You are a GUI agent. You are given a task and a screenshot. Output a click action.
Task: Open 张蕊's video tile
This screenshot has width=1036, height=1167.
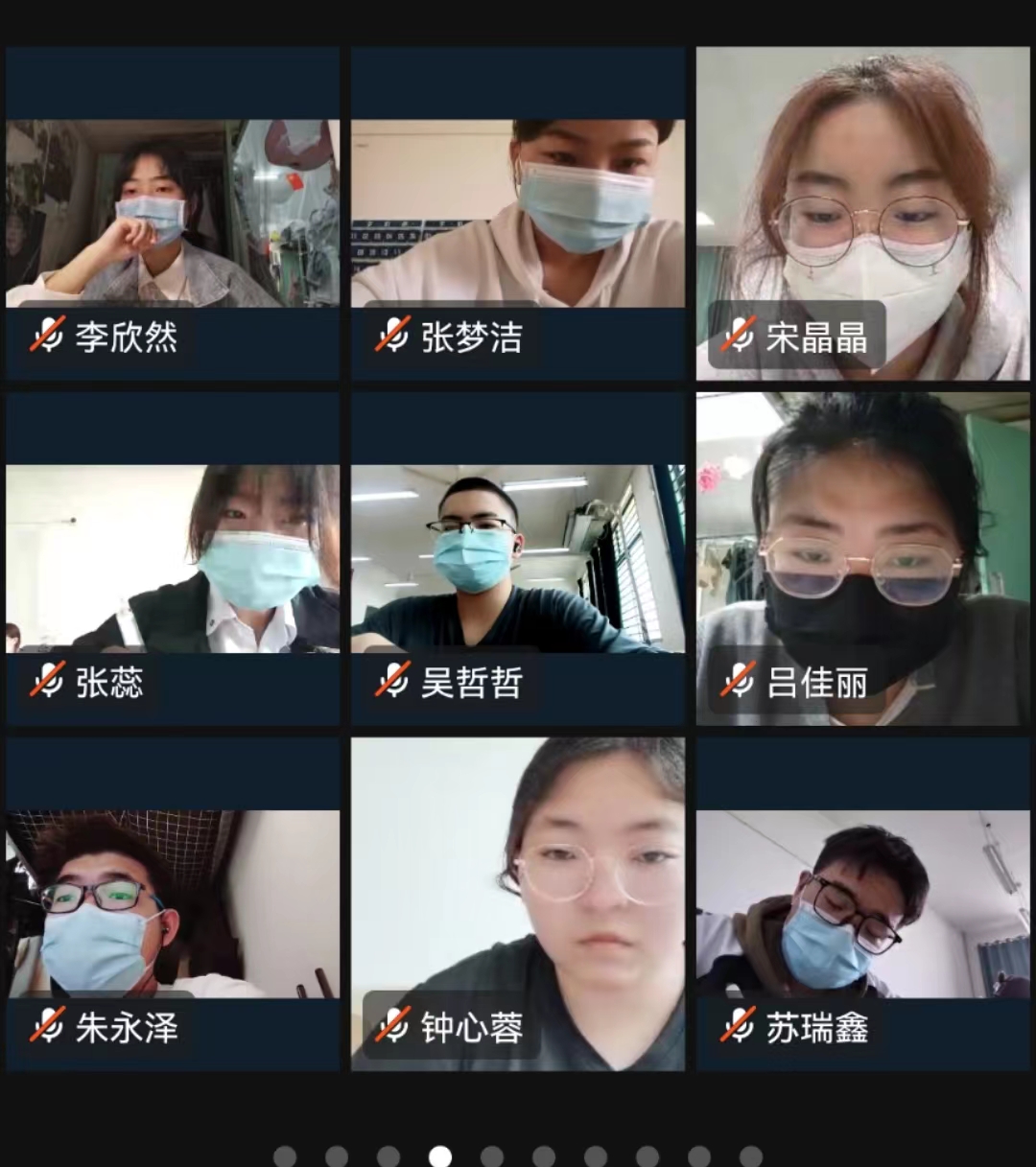(x=173, y=558)
